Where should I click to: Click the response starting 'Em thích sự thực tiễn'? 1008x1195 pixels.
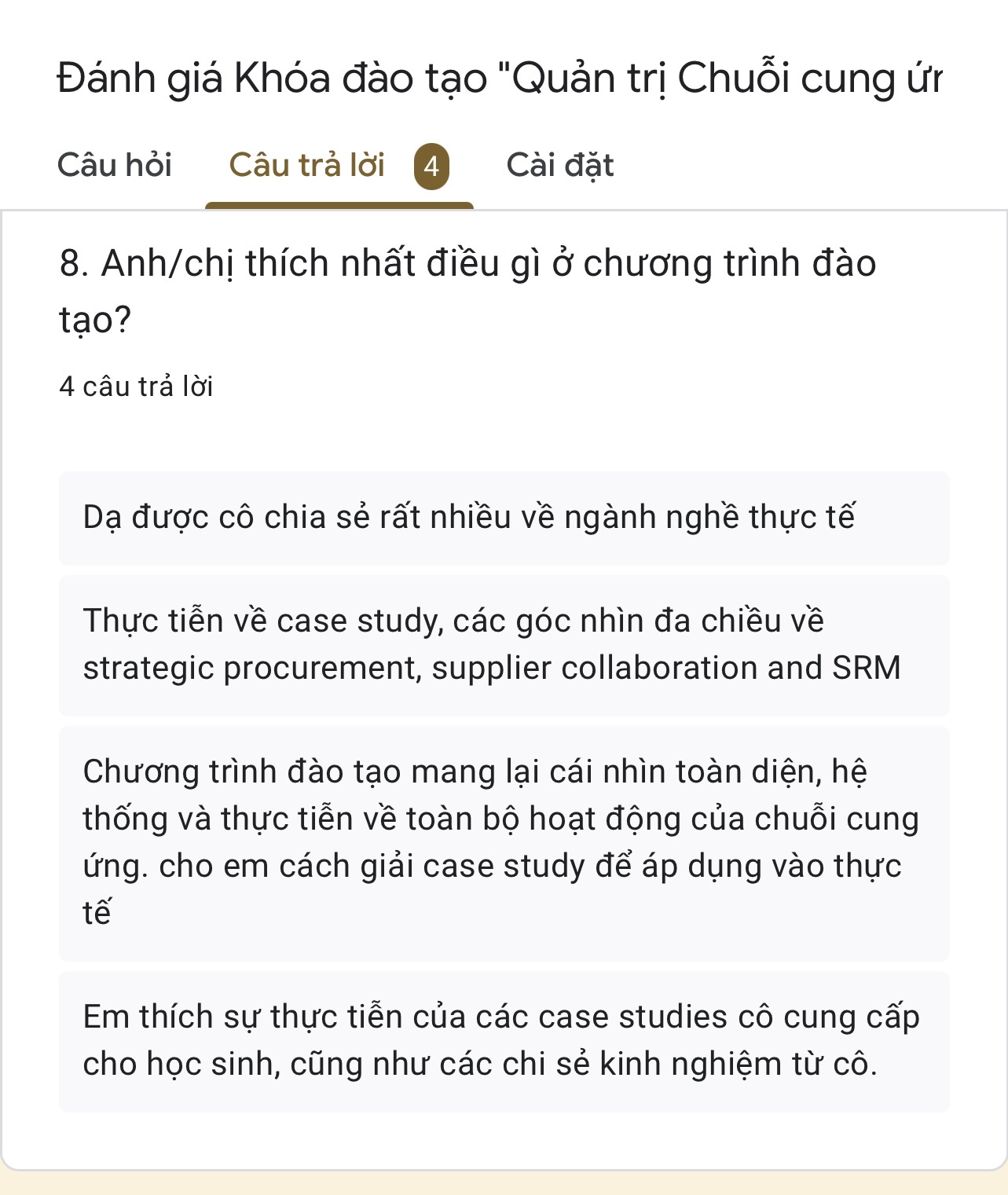503,1039
